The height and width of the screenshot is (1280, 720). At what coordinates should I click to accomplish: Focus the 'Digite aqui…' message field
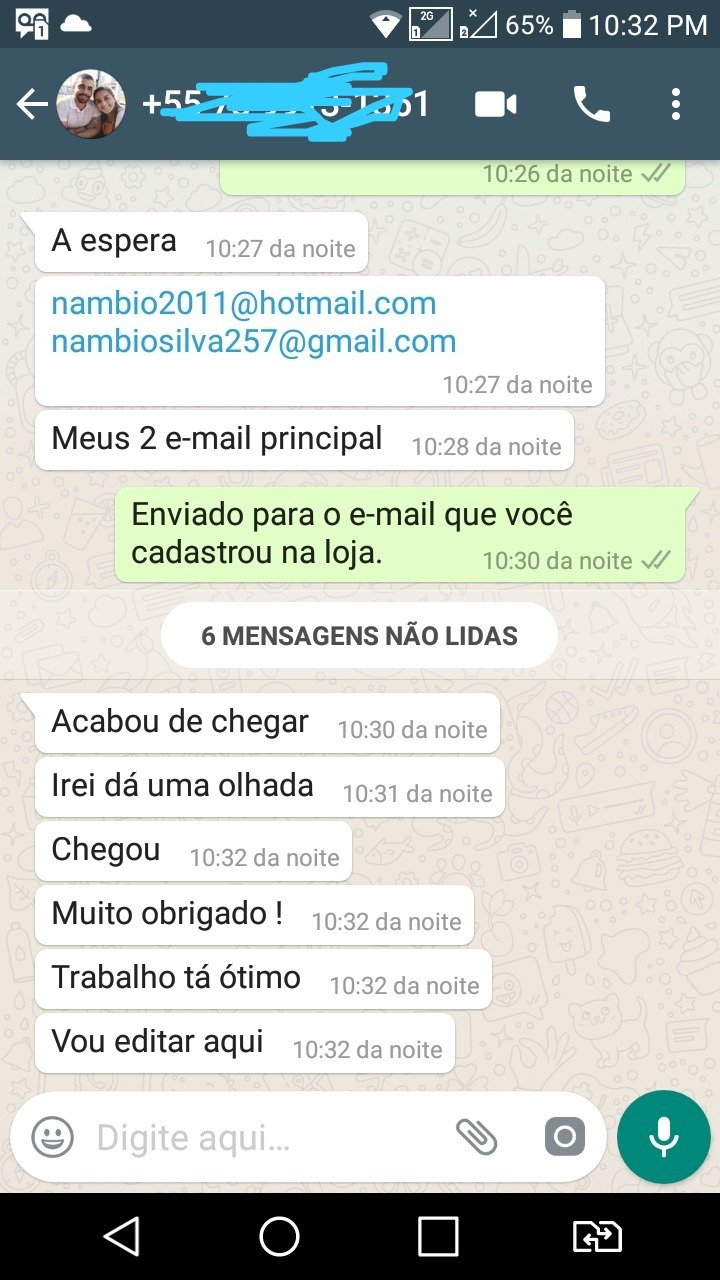pos(260,1137)
